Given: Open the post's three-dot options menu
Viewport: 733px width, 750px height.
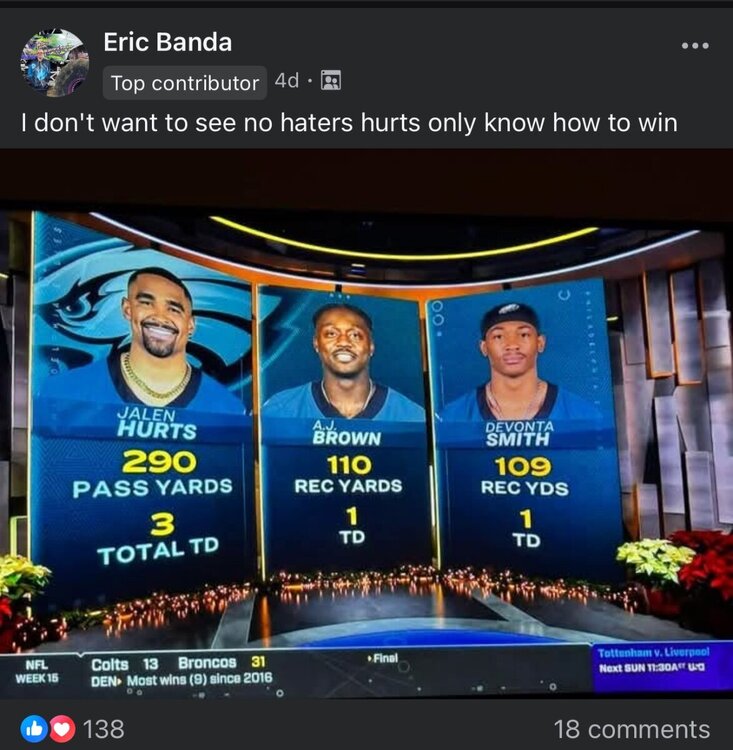Looking at the screenshot, I should (694, 46).
